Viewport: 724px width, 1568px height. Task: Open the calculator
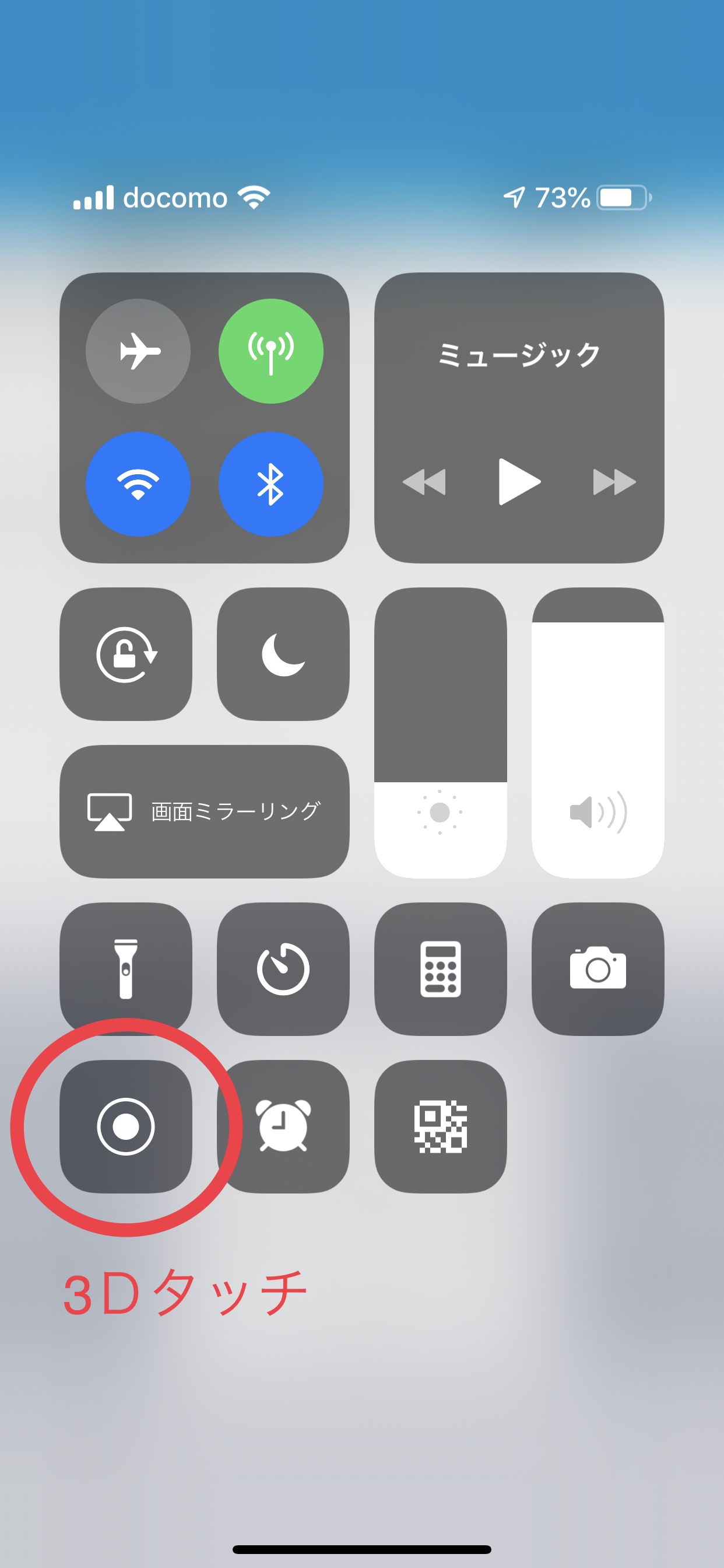pyautogui.click(x=440, y=968)
